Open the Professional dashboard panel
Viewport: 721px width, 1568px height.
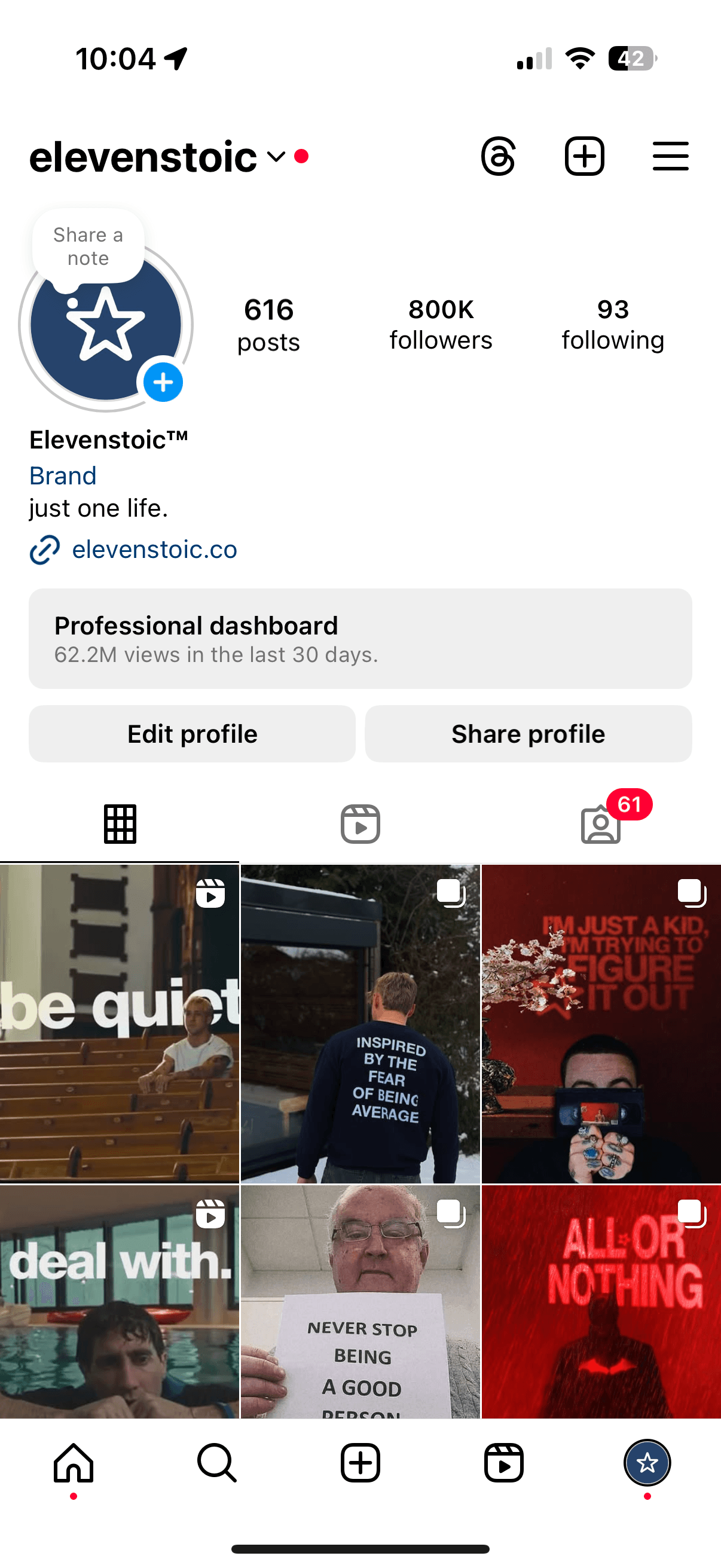(x=360, y=638)
